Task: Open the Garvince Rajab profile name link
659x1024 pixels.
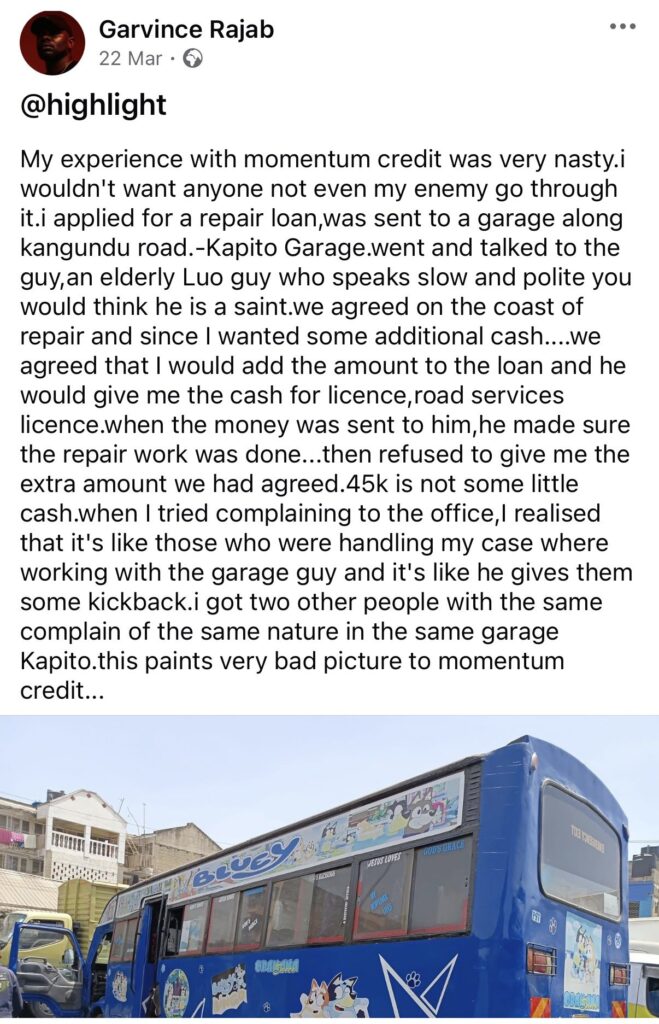Action: click(x=186, y=29)
